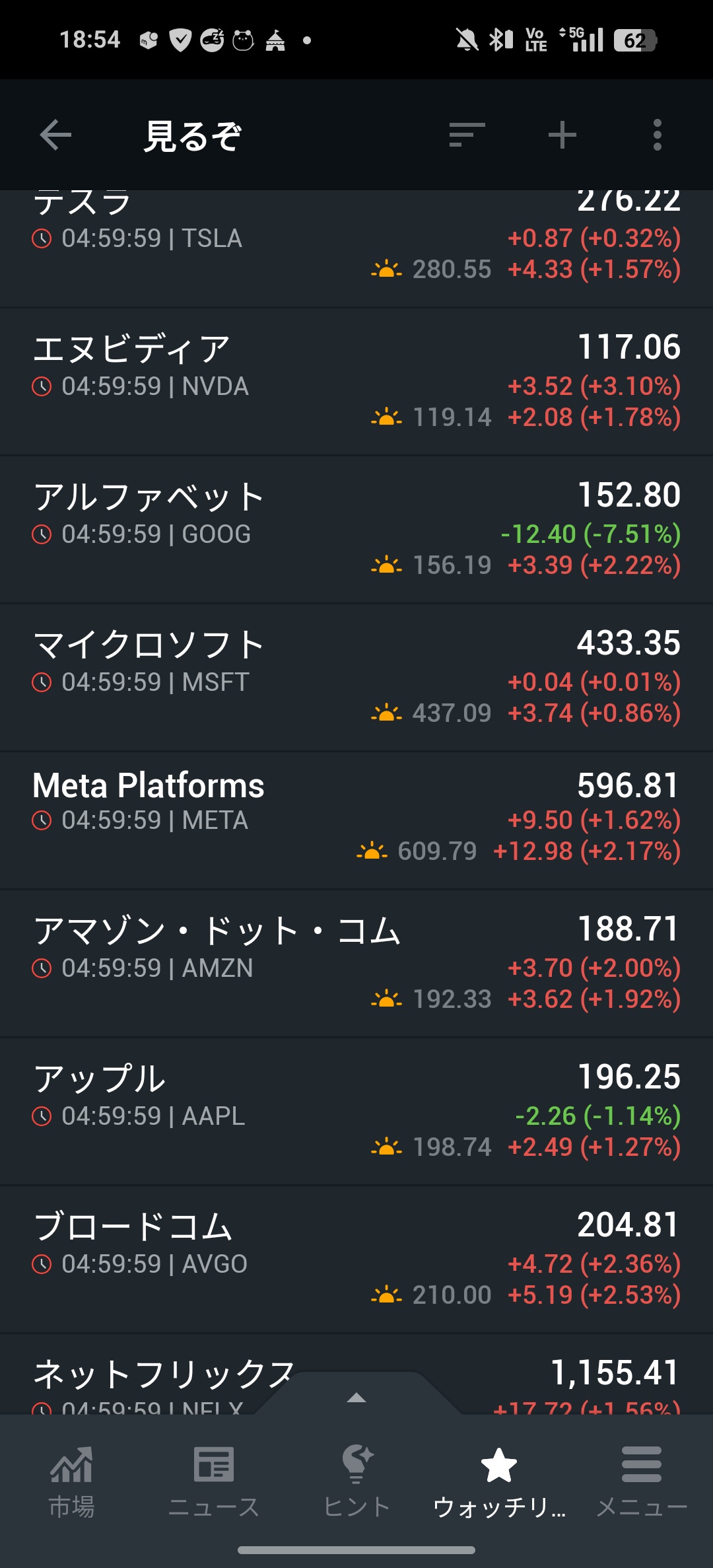Open the watchlist sort options

[467, 135]
